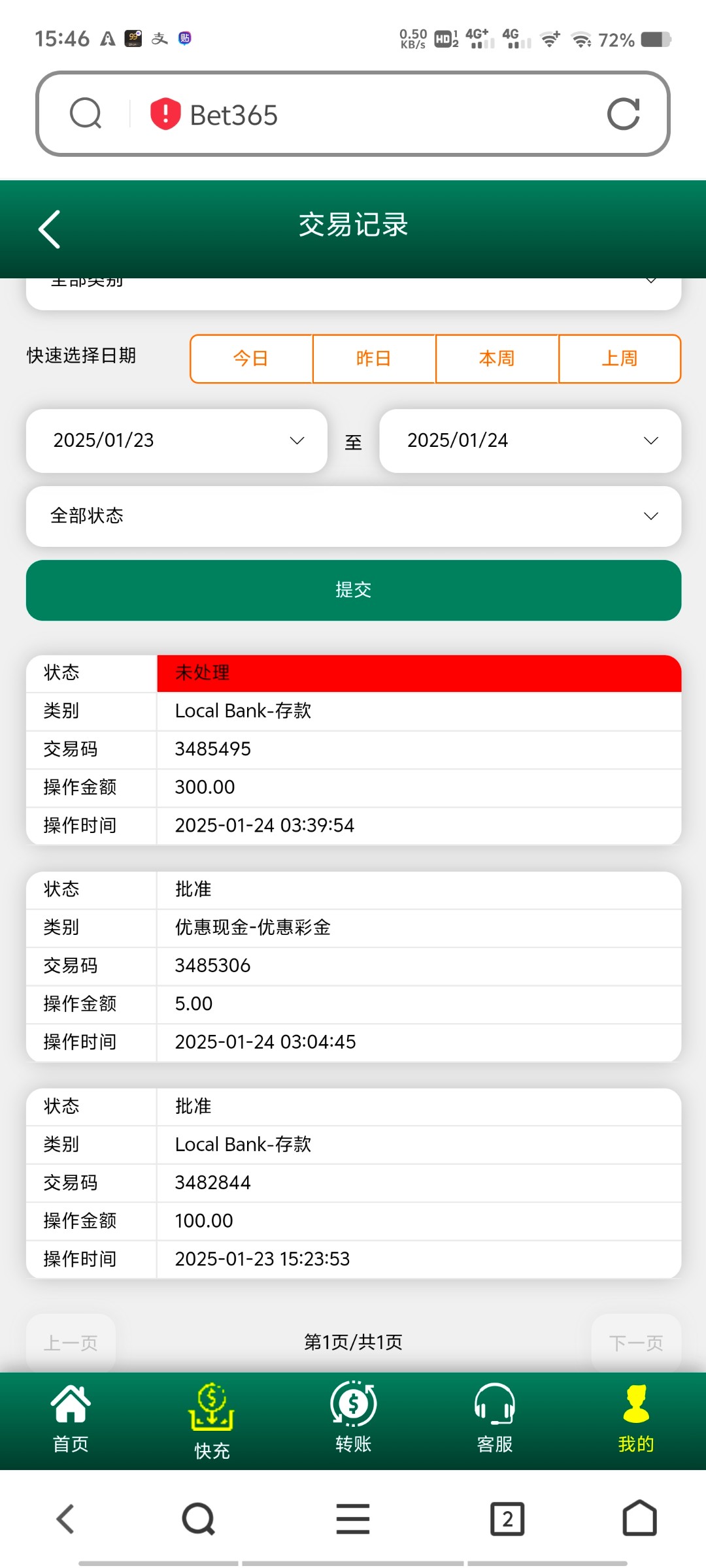706x1568 pixels.
Task: Submit the filter with the 提交 button
Action: (x=353, y=589)
